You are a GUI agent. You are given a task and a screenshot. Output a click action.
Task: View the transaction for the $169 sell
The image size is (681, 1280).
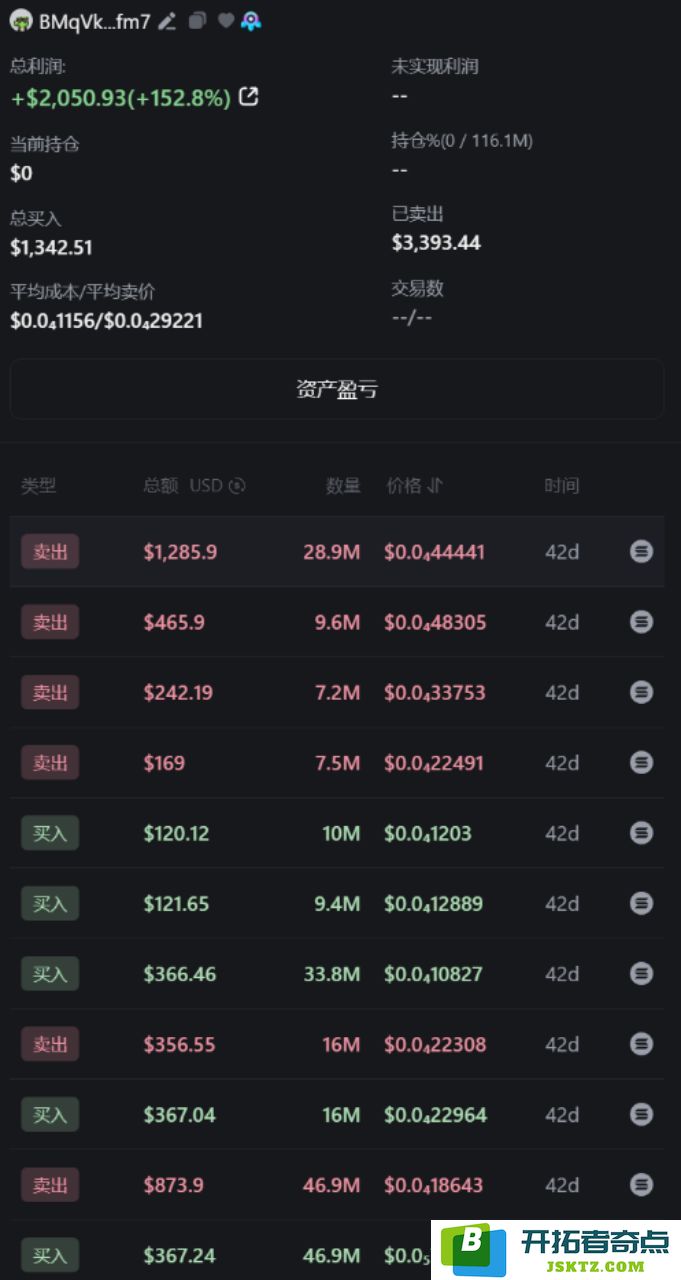(642, 762)
